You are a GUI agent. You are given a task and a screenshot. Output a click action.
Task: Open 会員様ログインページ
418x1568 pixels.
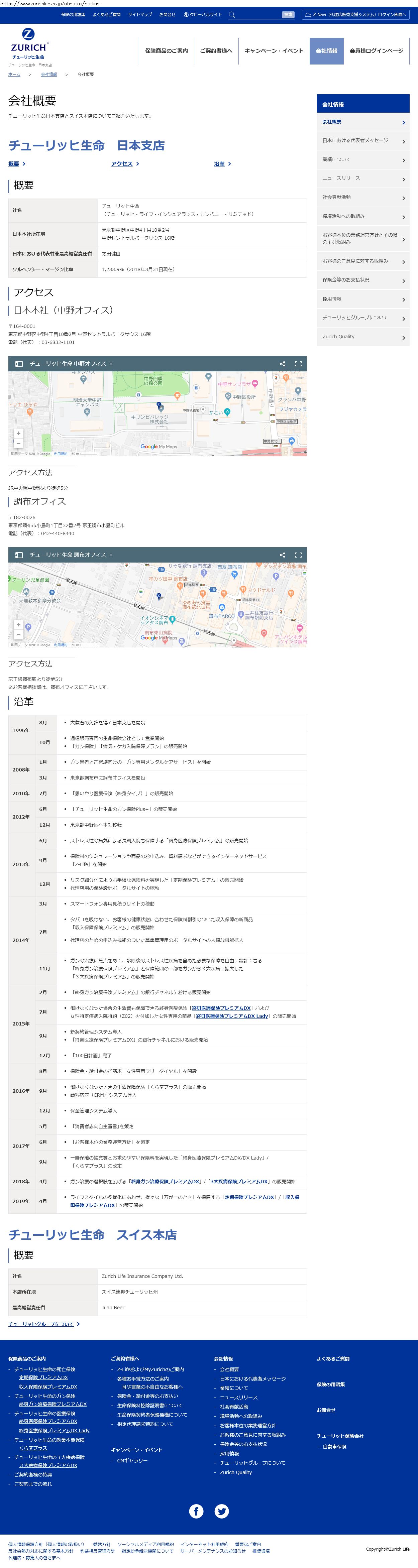(x=376, y=51)
